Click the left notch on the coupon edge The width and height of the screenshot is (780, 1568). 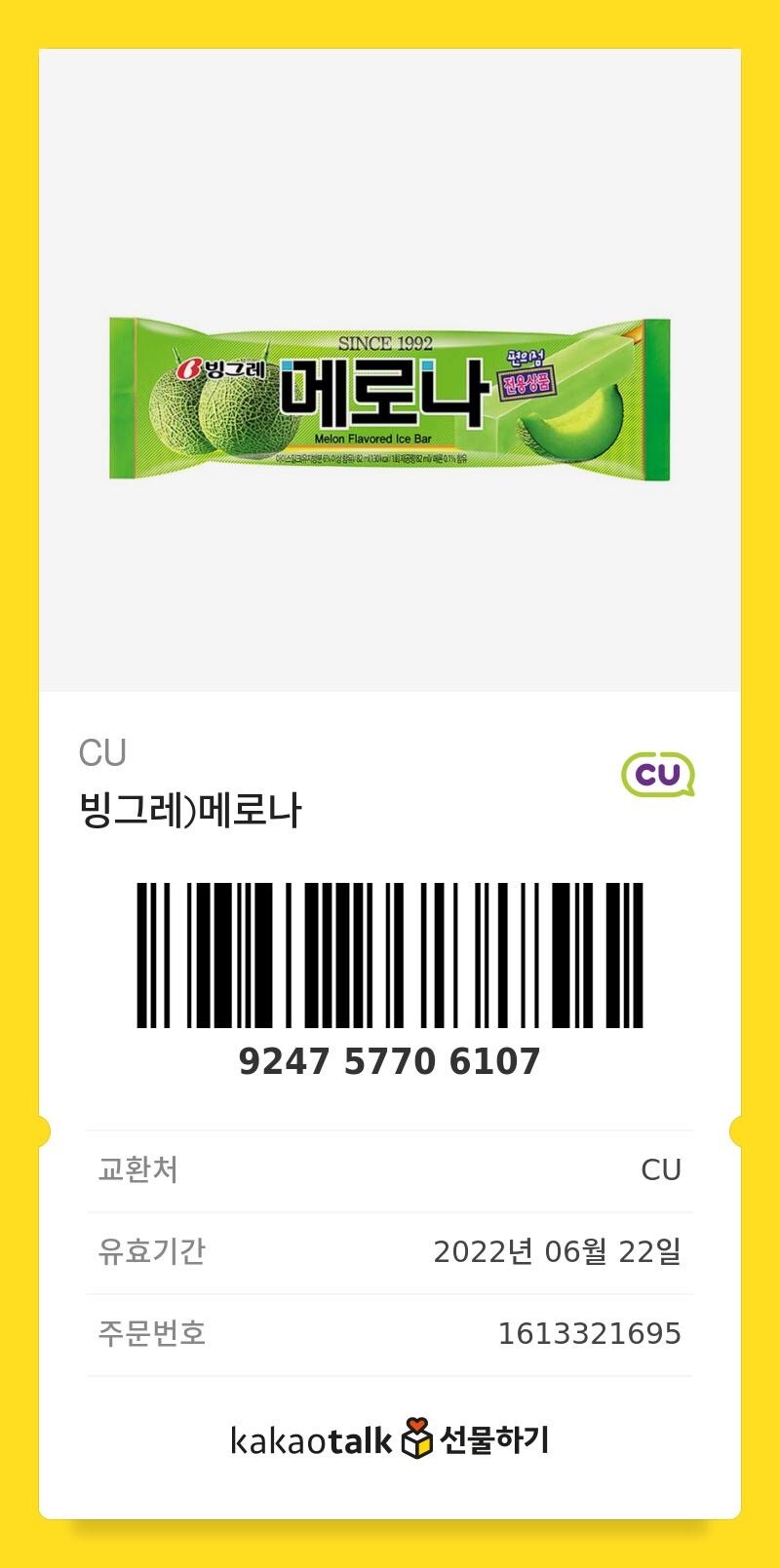click(43, 1130)
